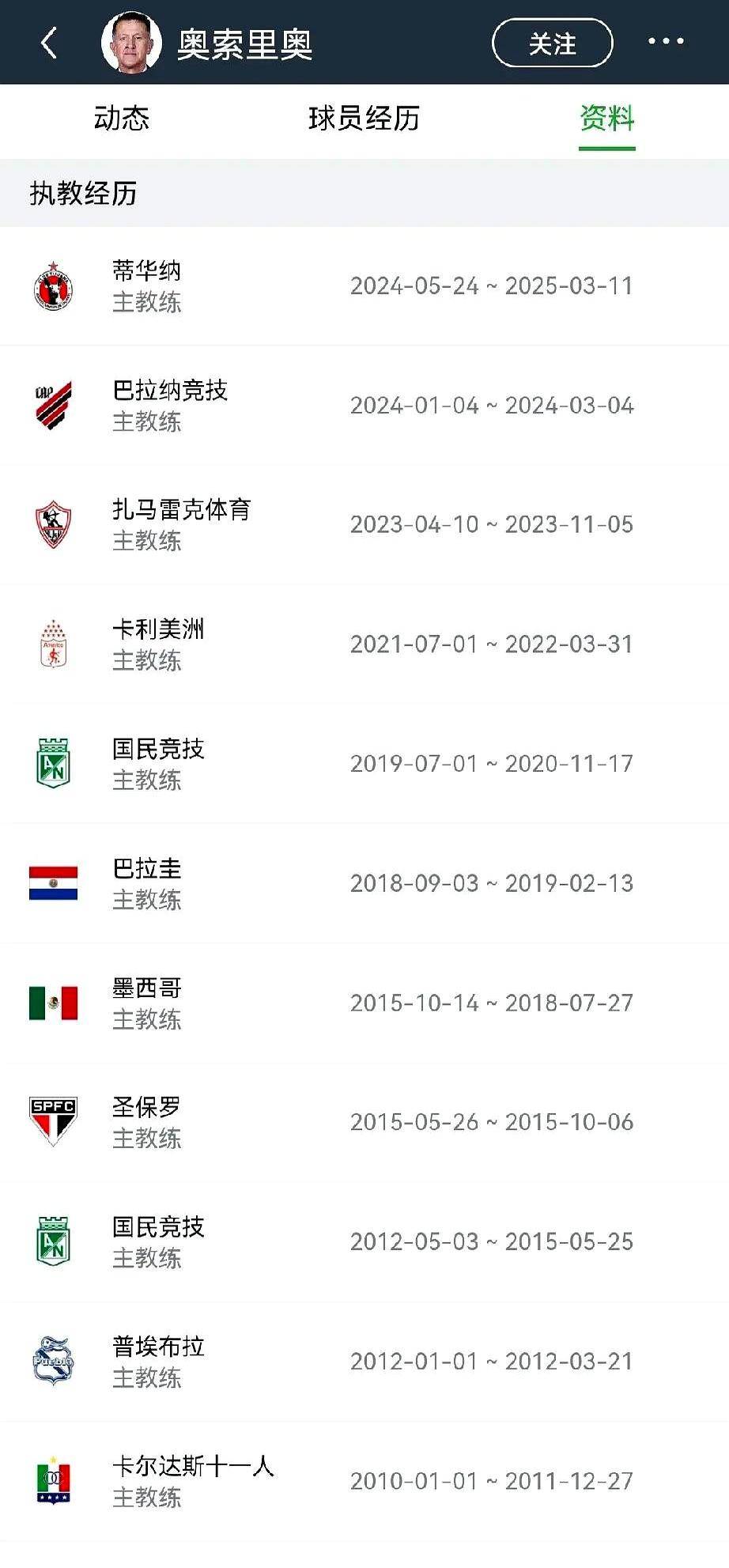
Task: Select the 资料 tab
Action: [607, 119]
